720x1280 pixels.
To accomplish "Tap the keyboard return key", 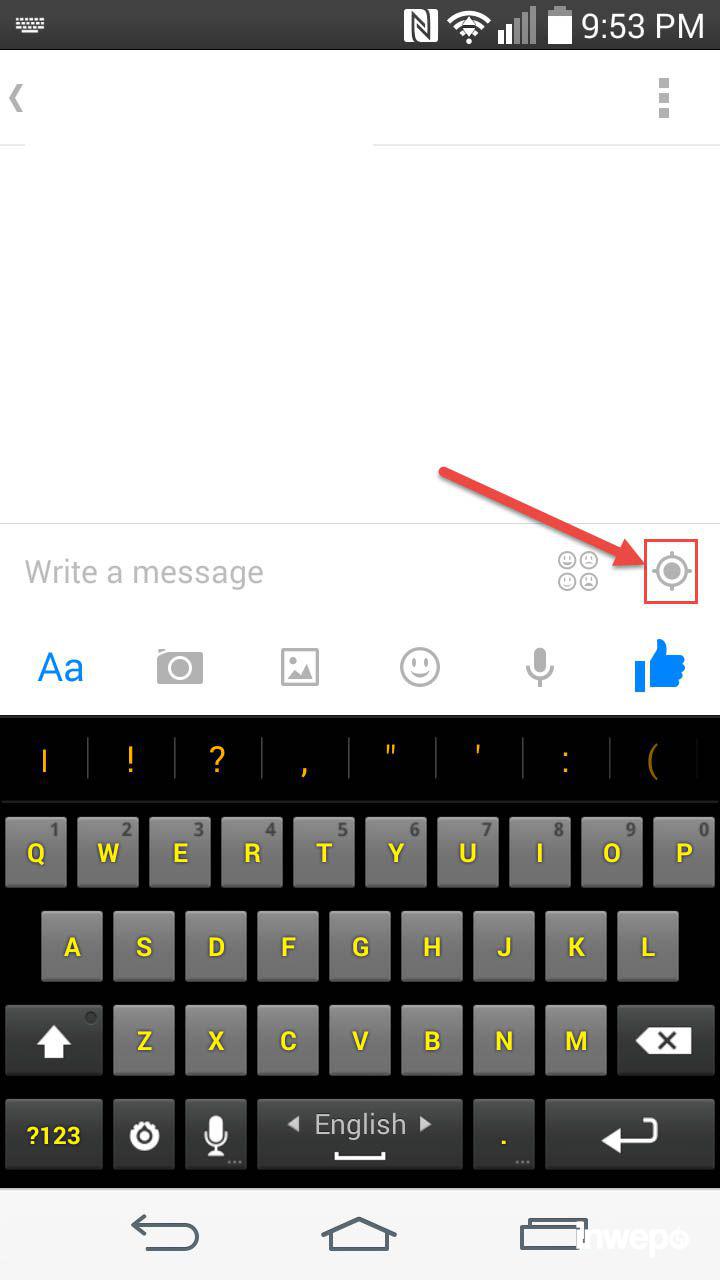I will pyautogui.click(x=629, y=1135).
